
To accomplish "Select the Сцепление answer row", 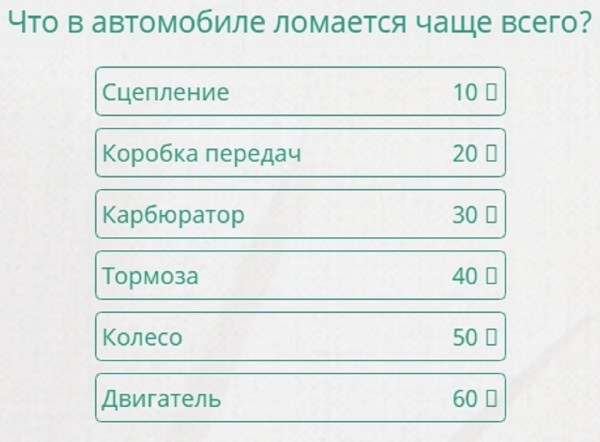I will coord(300,92).
